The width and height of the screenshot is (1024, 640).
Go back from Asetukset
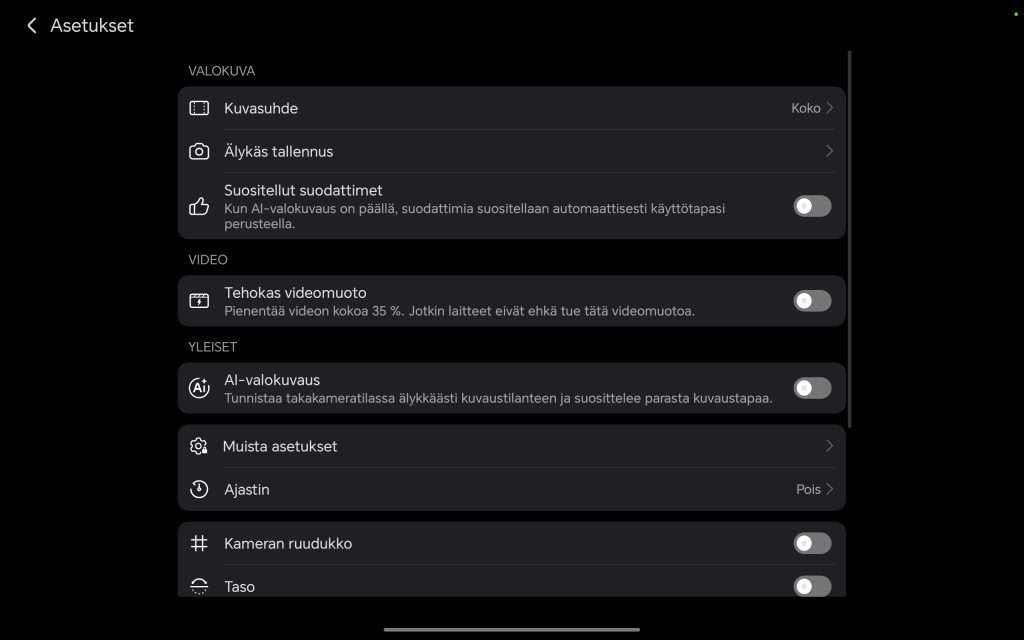click(32, 26)
